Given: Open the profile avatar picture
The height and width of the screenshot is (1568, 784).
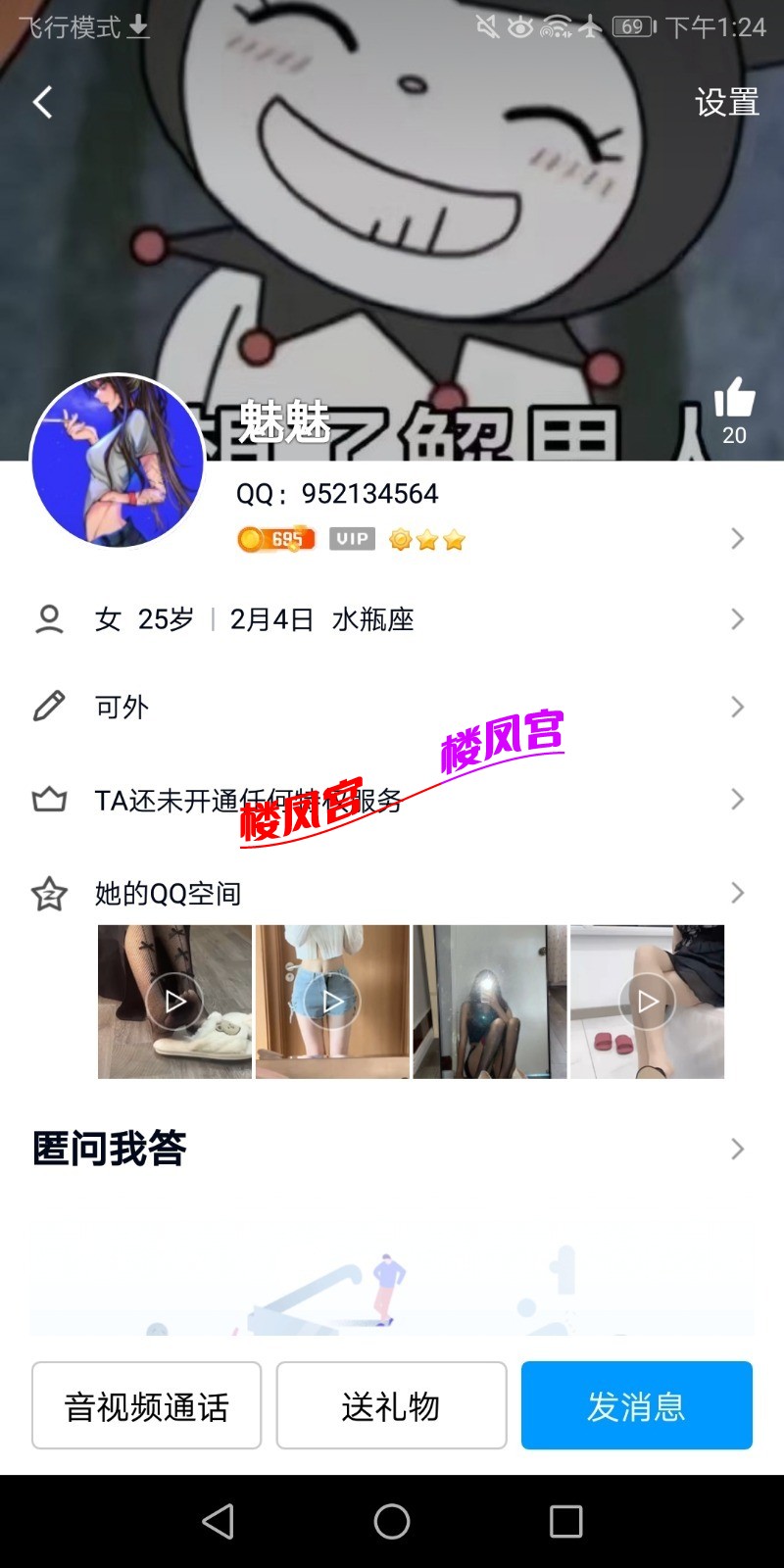Looking at the screenshot, I should click(118, 461).
